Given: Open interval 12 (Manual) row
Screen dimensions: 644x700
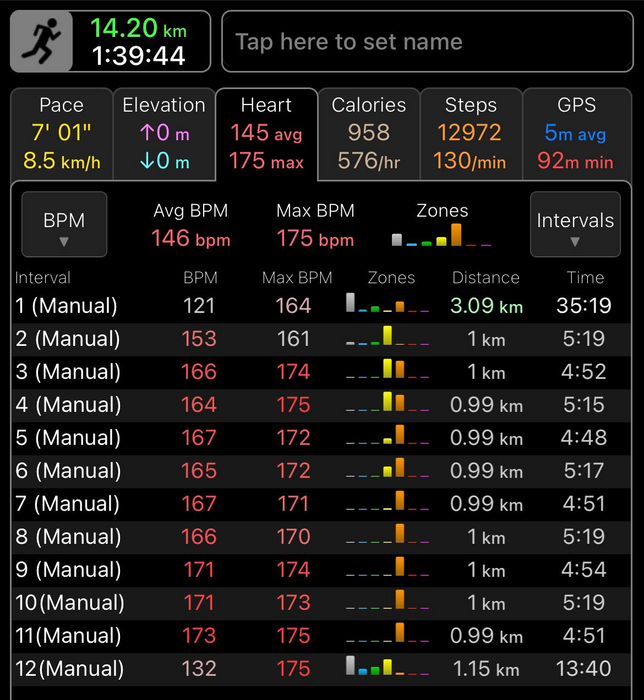Looking at the screenshot, I should (x=322, y=669).
